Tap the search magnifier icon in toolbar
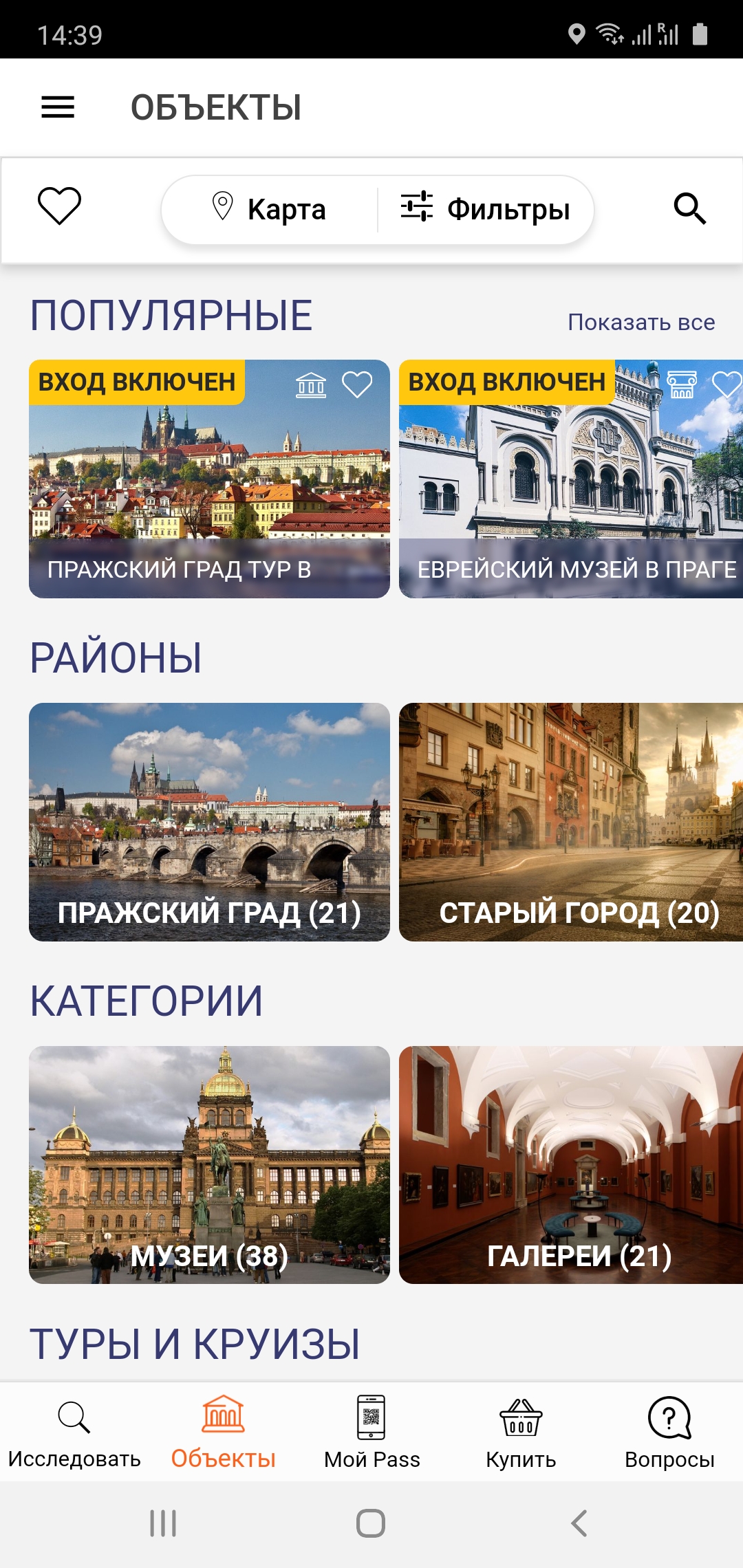 (689, 208)
